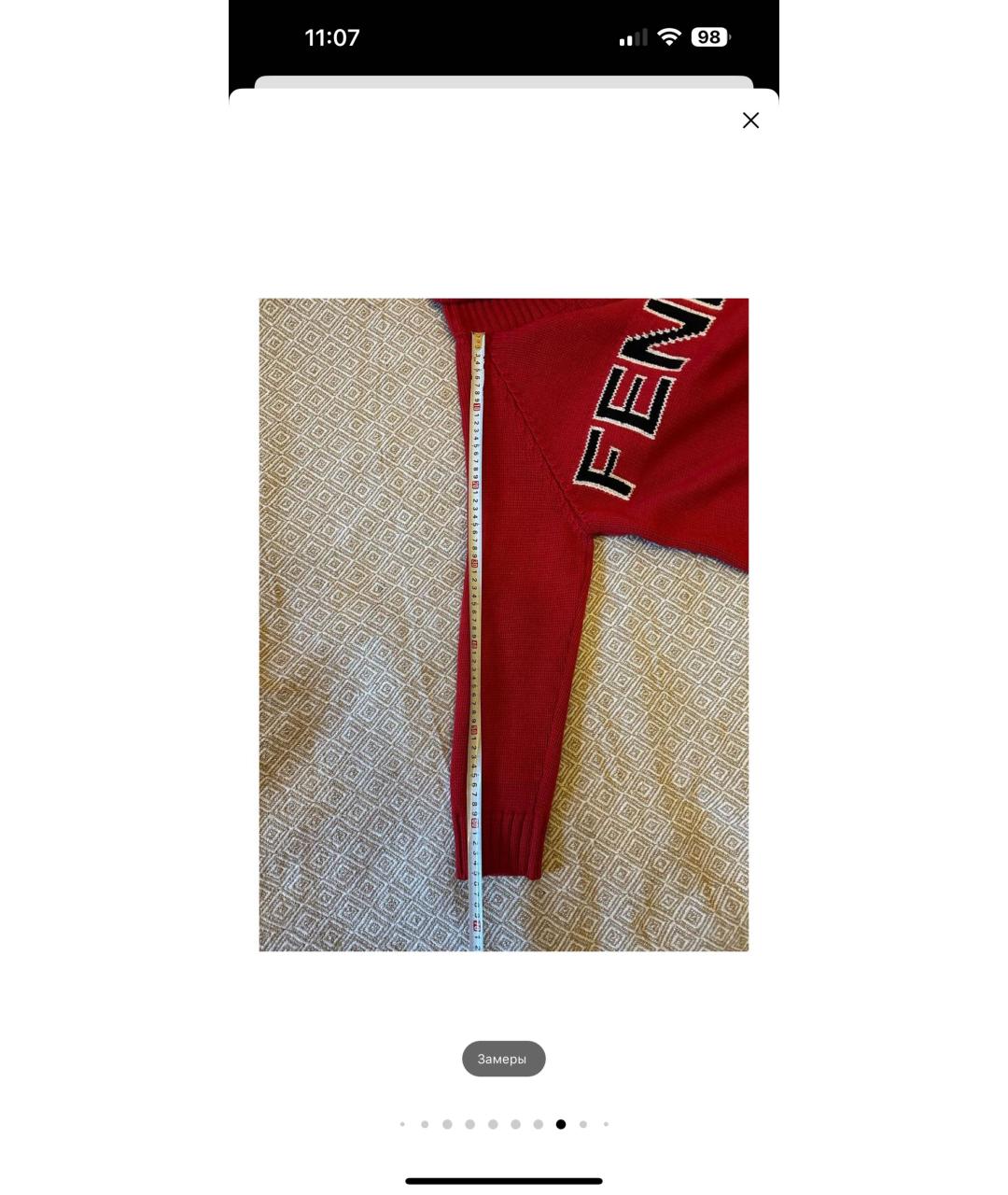Tap the clock showing 11:07

click(331, 37)
